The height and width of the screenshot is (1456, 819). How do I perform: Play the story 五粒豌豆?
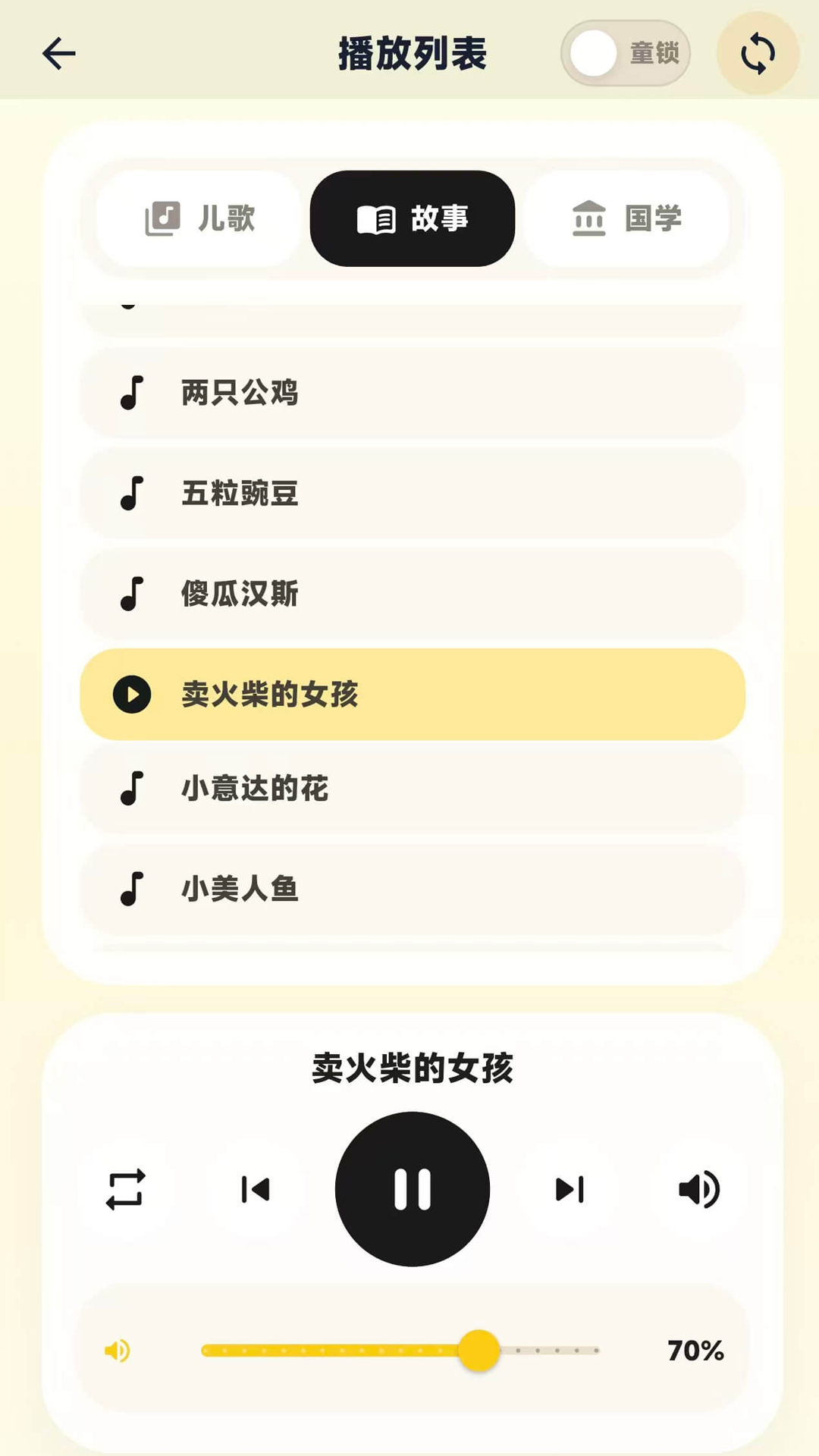tap(413, 493)
